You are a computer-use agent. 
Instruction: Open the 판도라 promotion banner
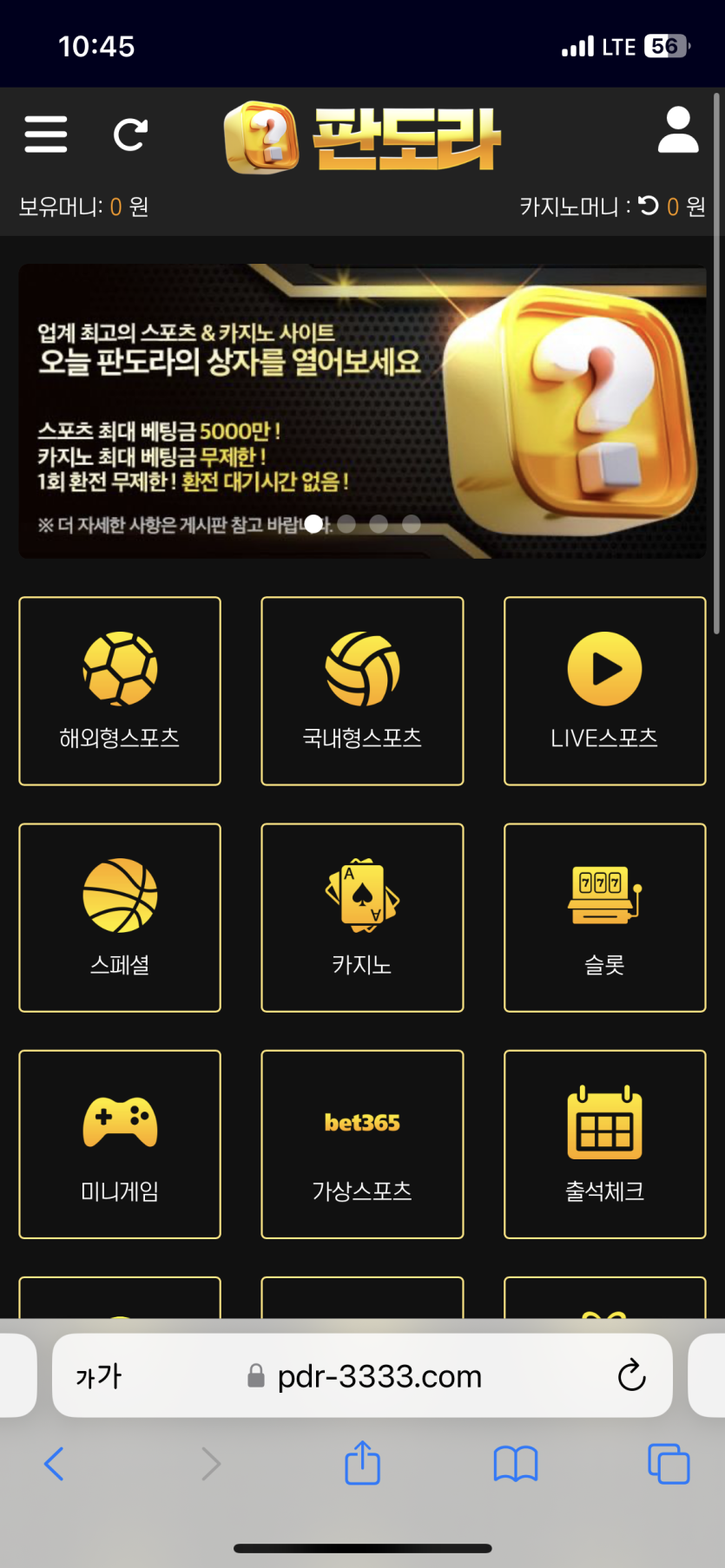point(362,411)
